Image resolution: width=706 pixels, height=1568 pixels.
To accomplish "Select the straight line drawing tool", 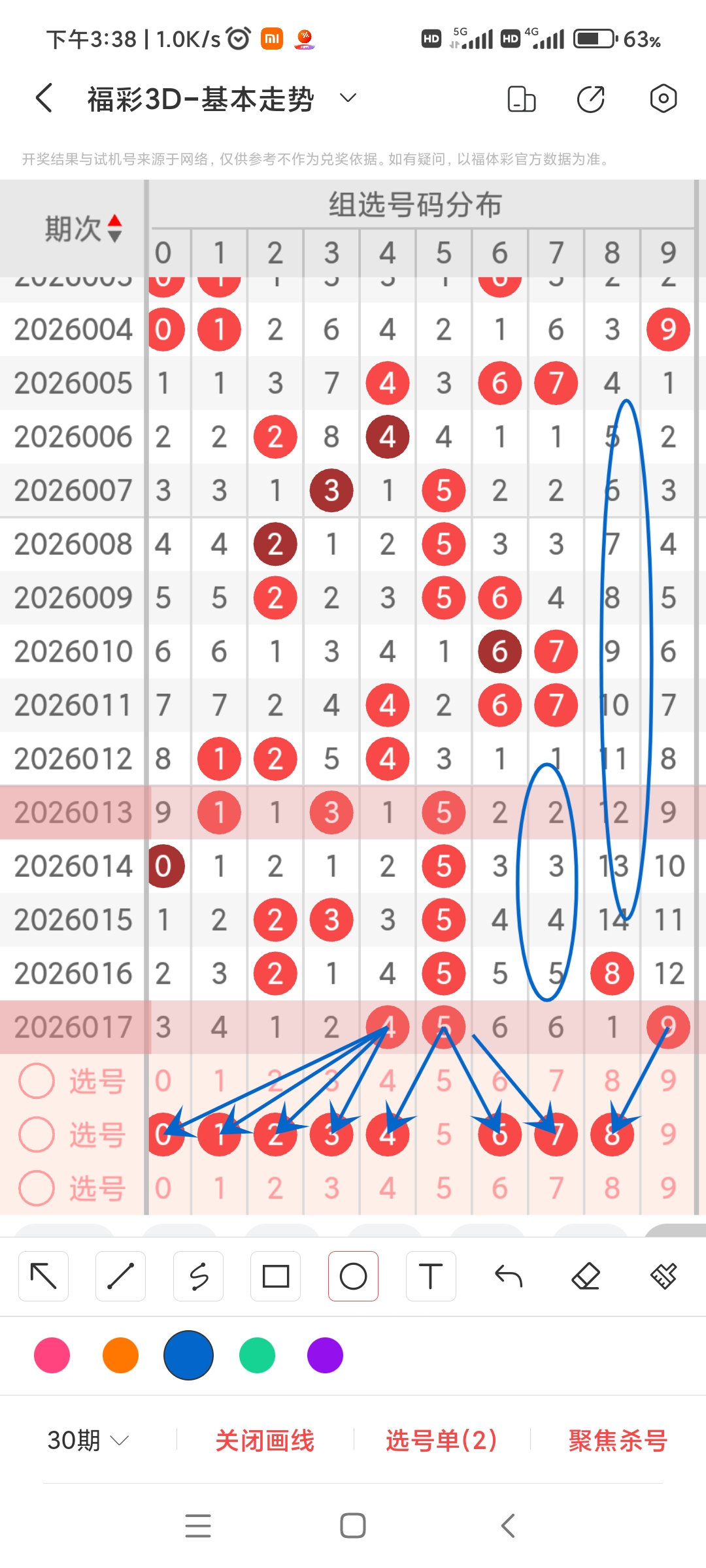I will 120,1275.
